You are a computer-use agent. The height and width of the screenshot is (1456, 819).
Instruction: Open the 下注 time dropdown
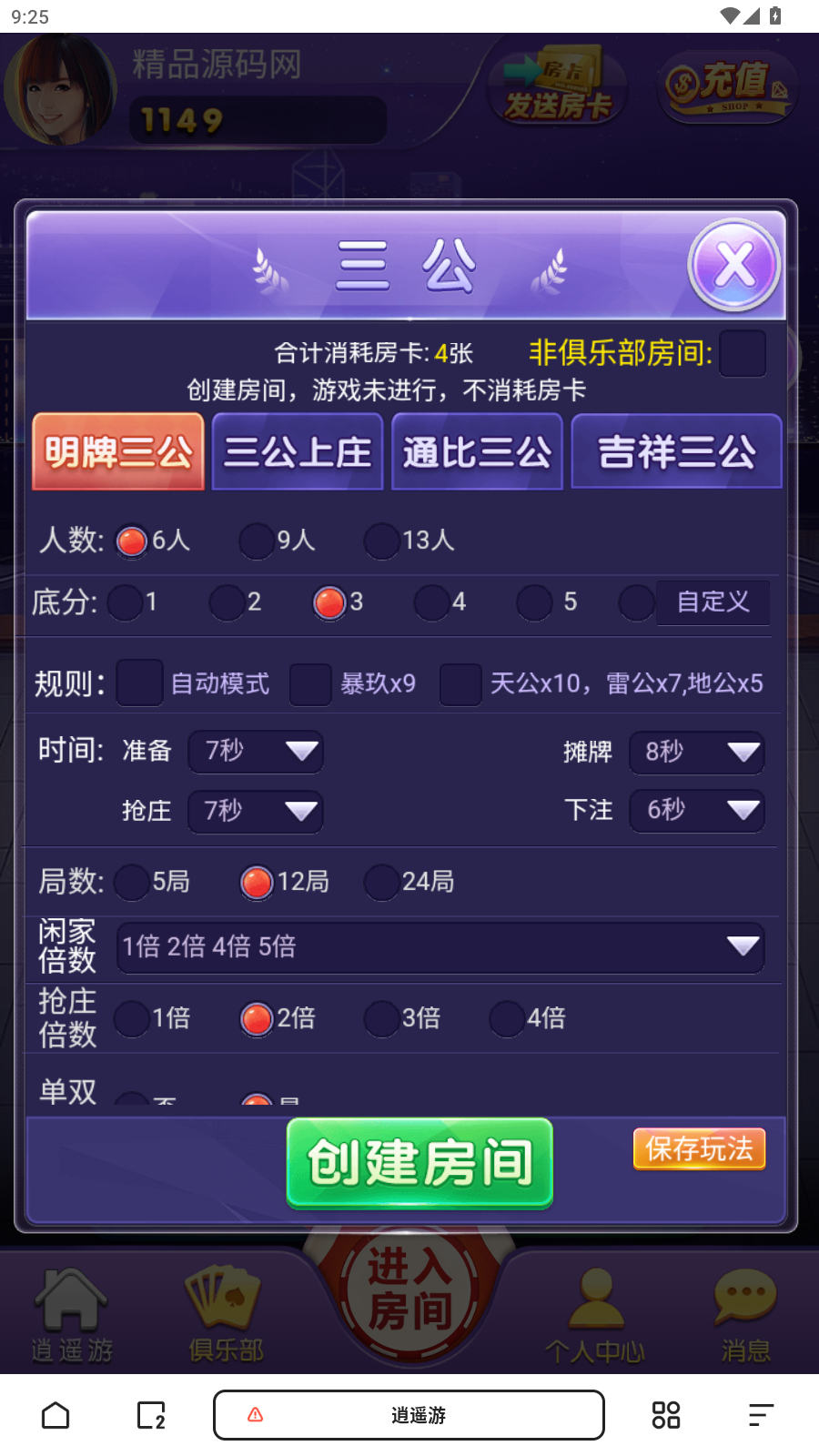[x=697, y=810]
